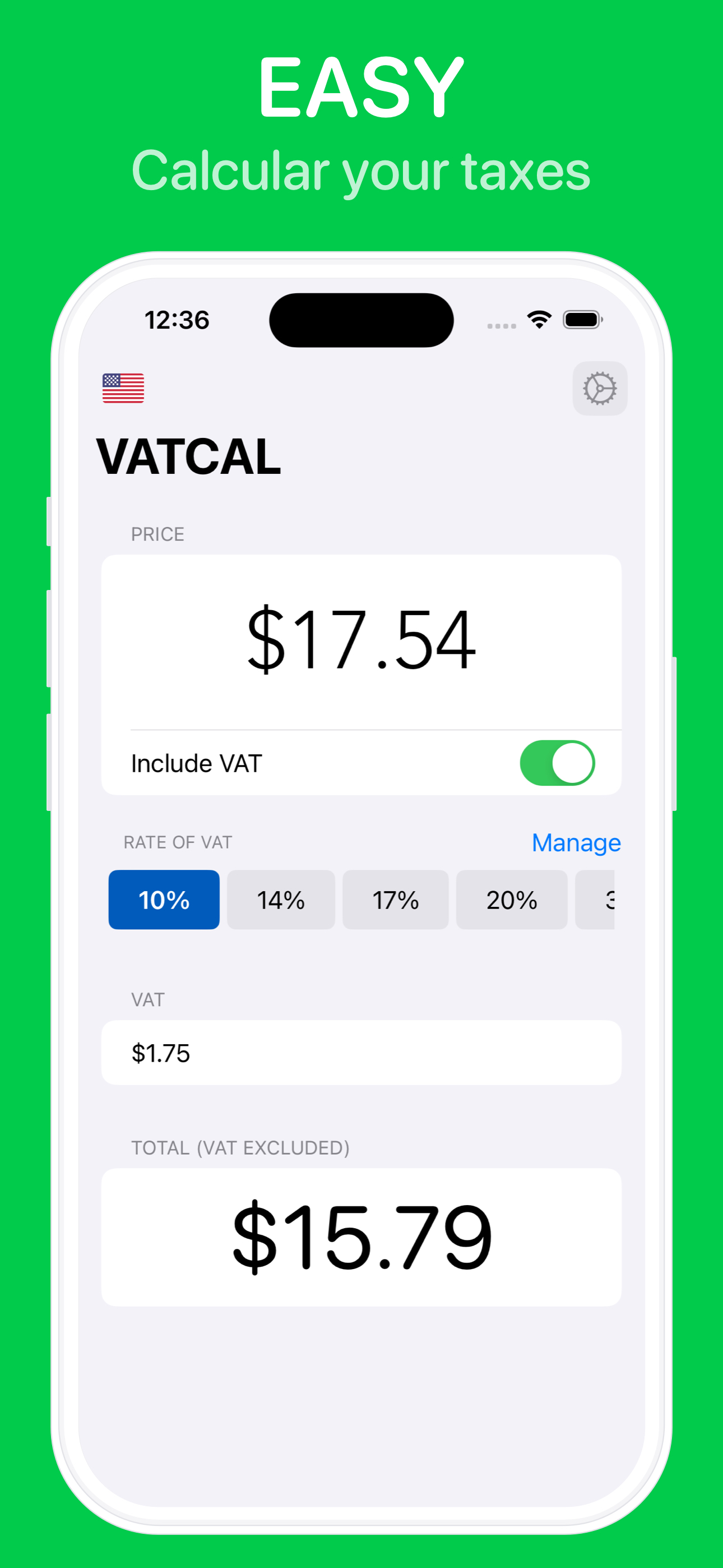The image size is (723, 1568).
Task: Select the 10% VAT rate
Action: pos(163,899)
